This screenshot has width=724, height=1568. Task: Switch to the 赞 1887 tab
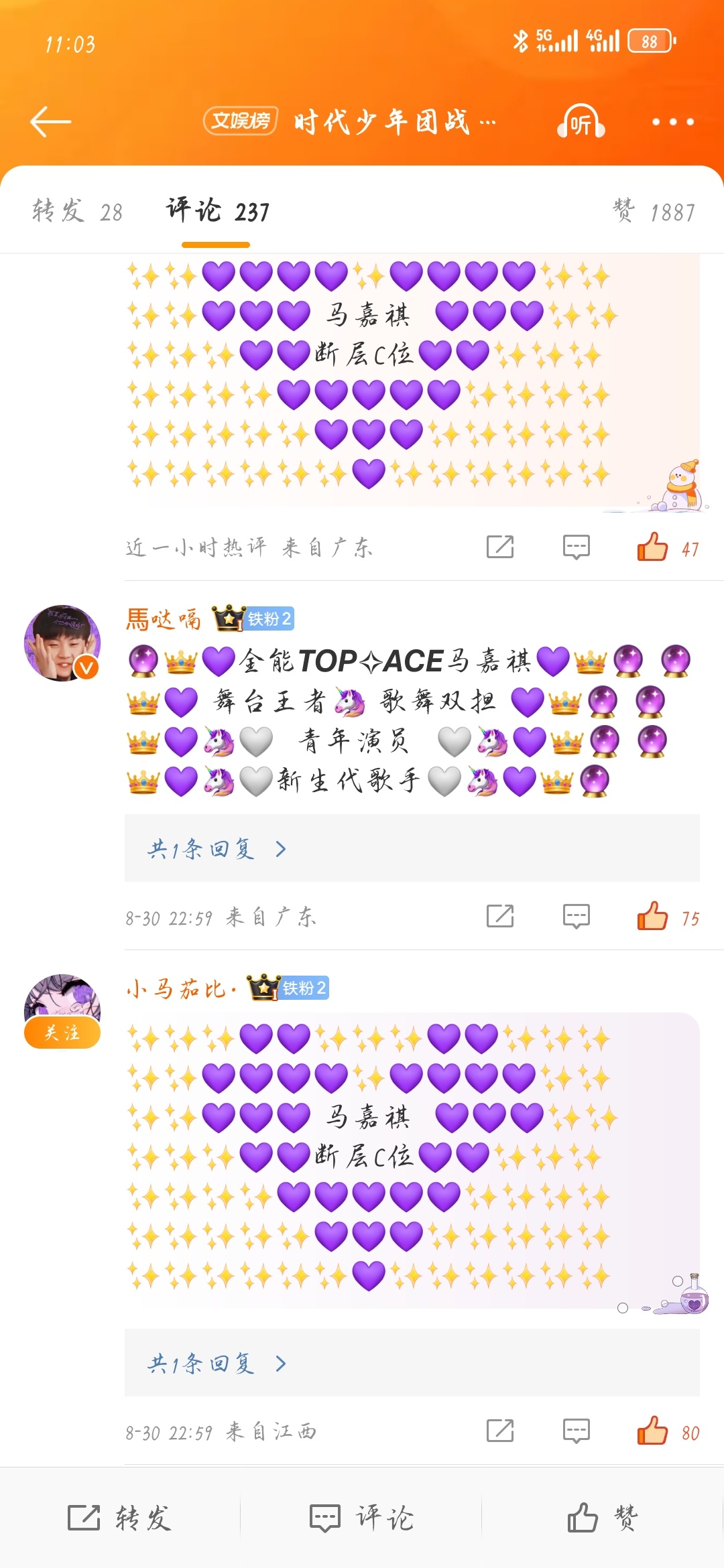654,211
